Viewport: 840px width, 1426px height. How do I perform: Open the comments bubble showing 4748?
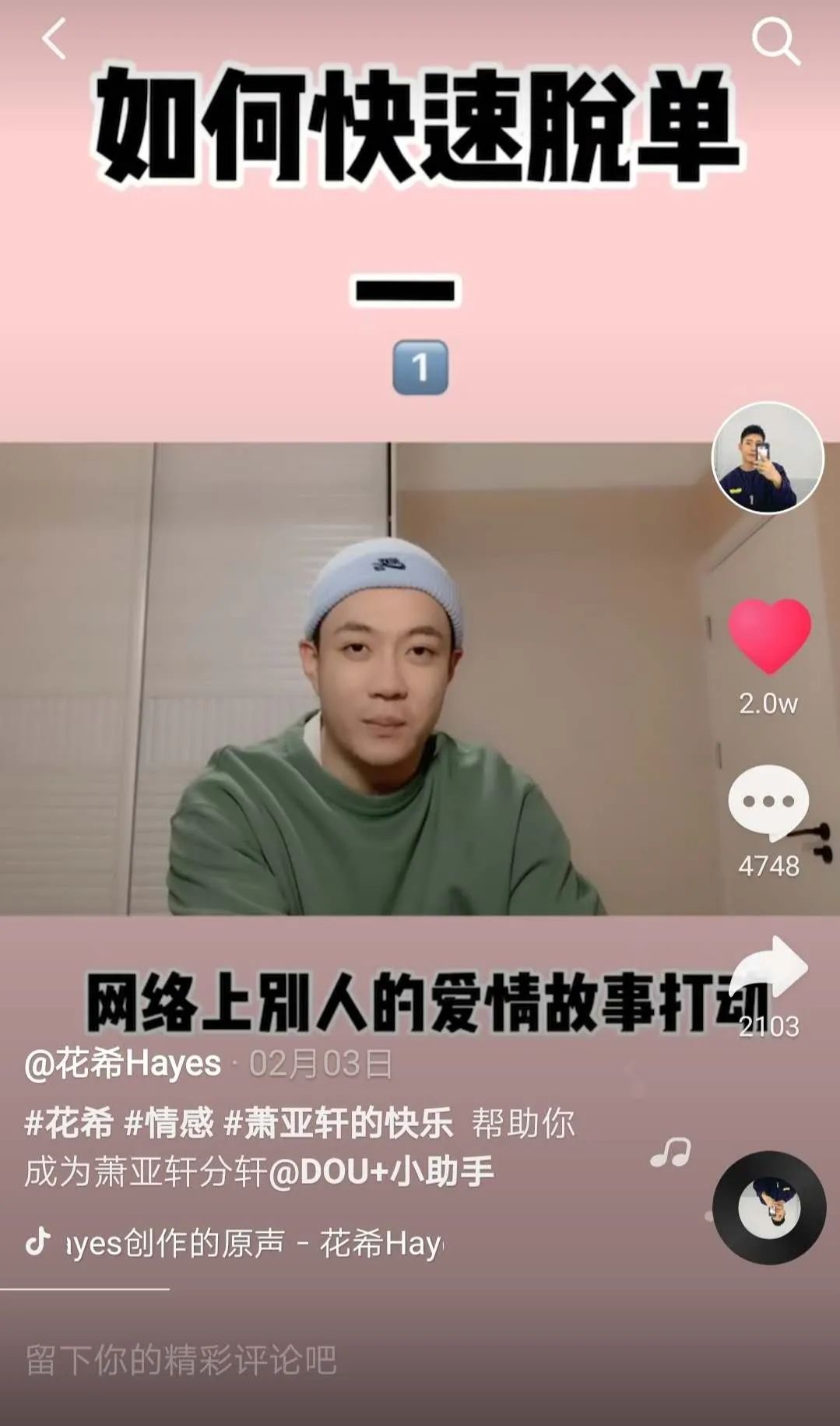(768, 802)
